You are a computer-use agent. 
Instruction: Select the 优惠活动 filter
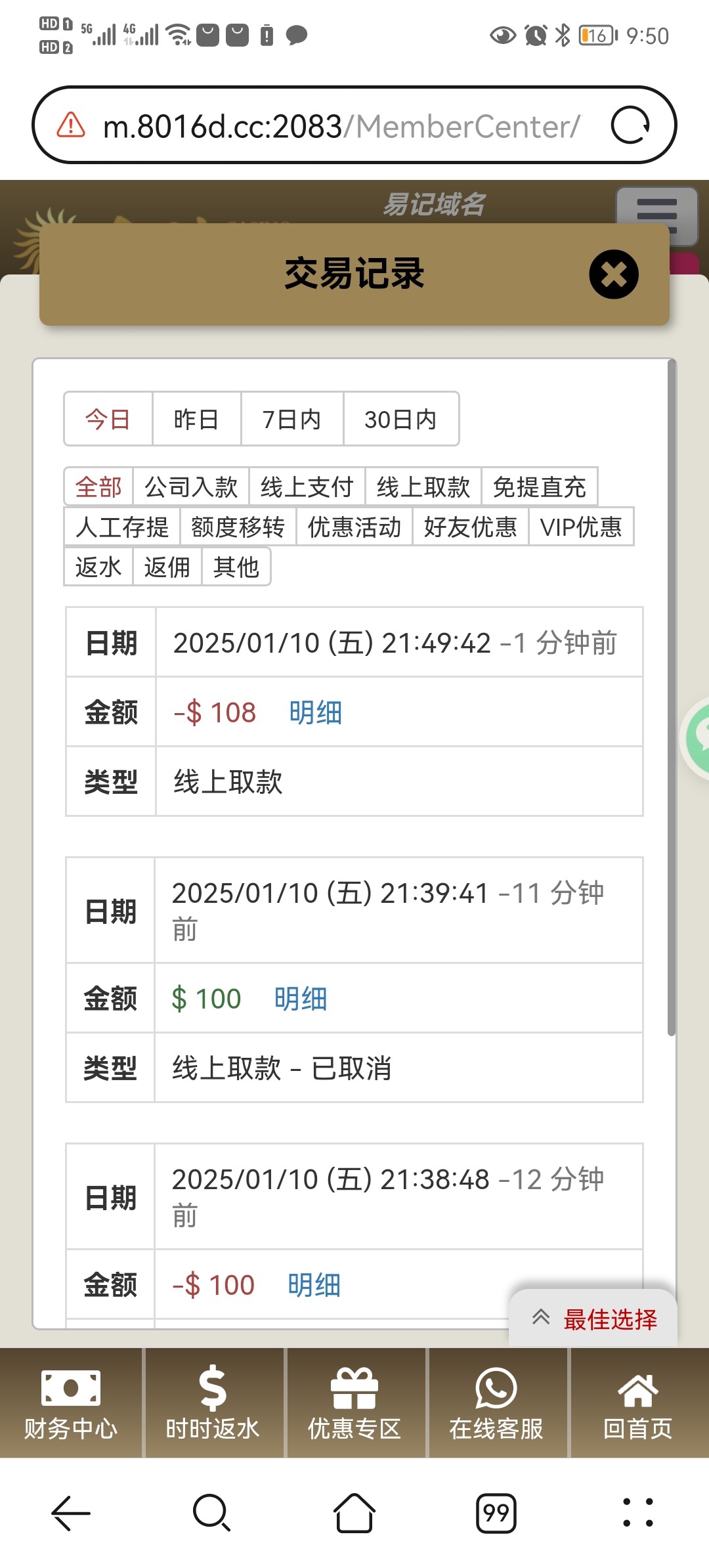(354, 527)
